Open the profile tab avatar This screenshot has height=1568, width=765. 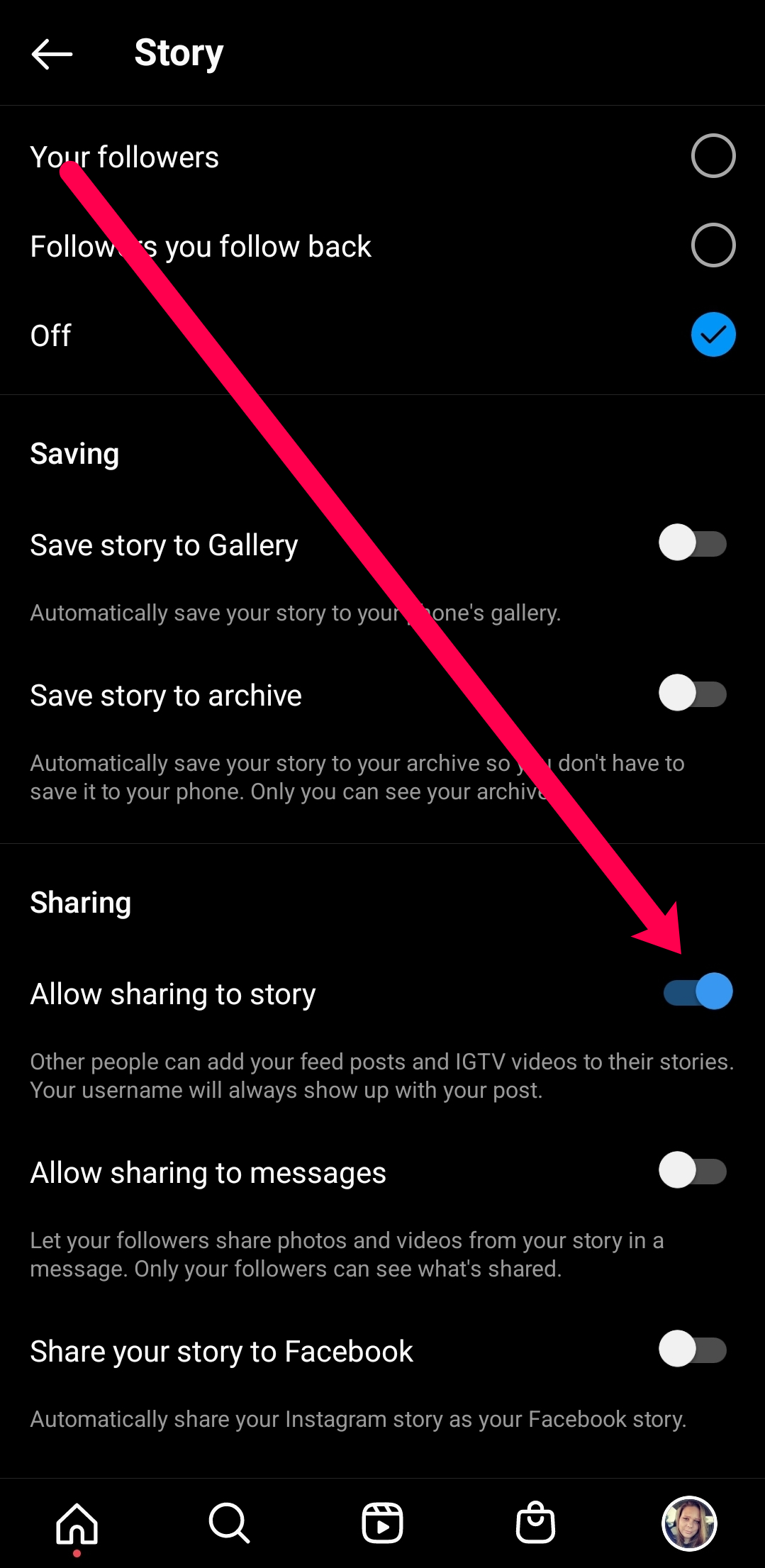pos(688,1523)
